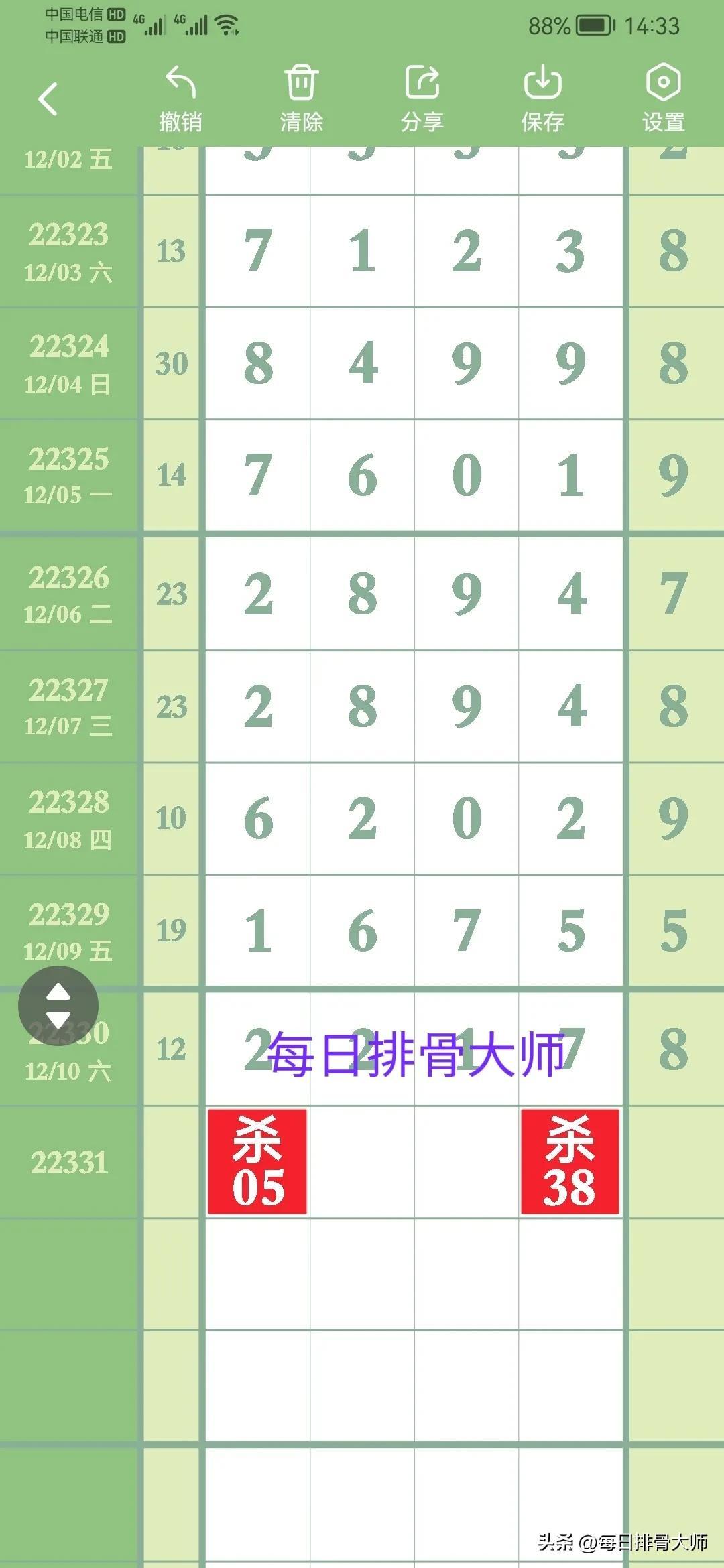The image size is (724, 1568).
Task: Save the chart with 保存
Action: (x=542, y=99)
